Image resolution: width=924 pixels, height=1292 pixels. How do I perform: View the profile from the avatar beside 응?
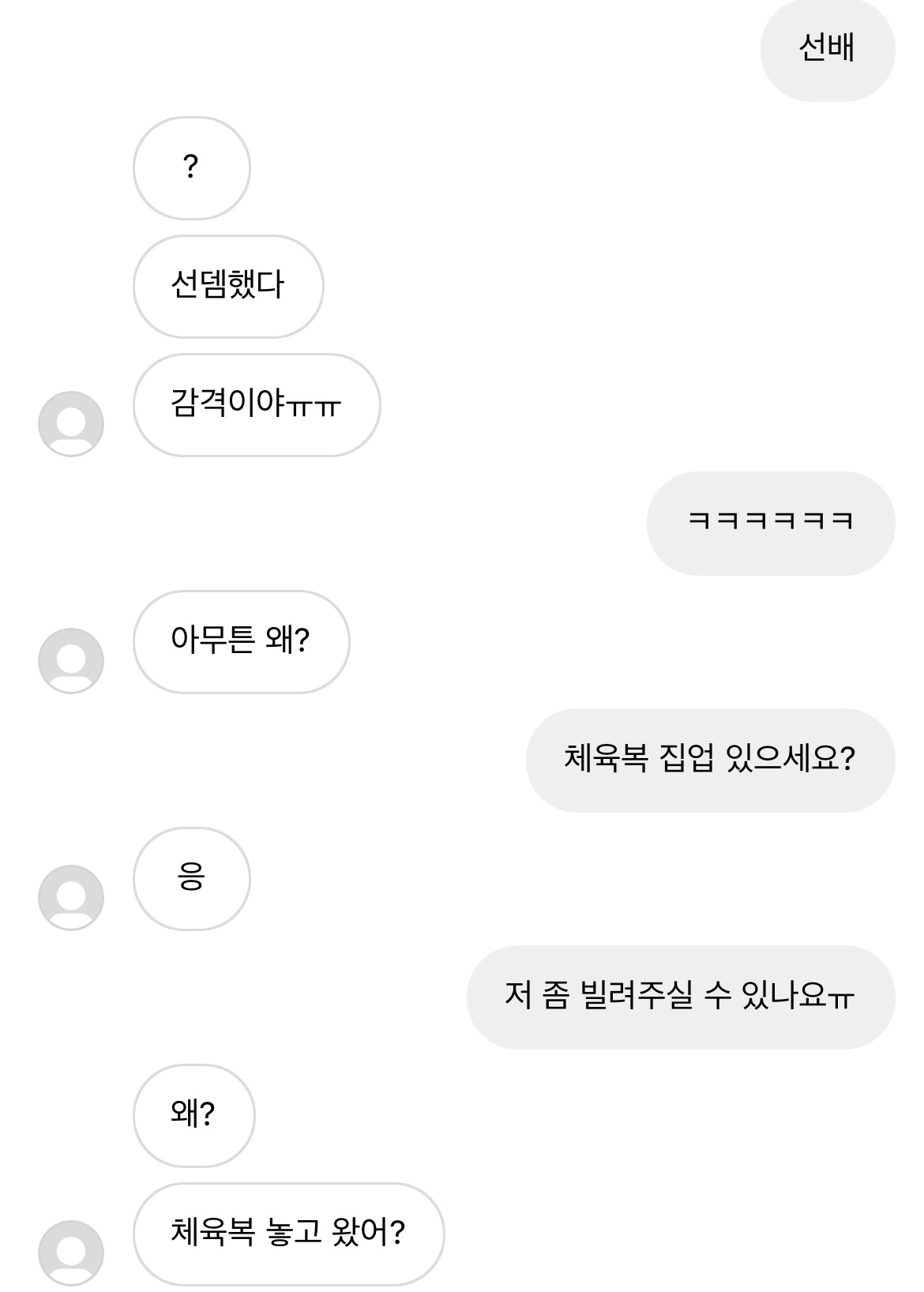71,897
